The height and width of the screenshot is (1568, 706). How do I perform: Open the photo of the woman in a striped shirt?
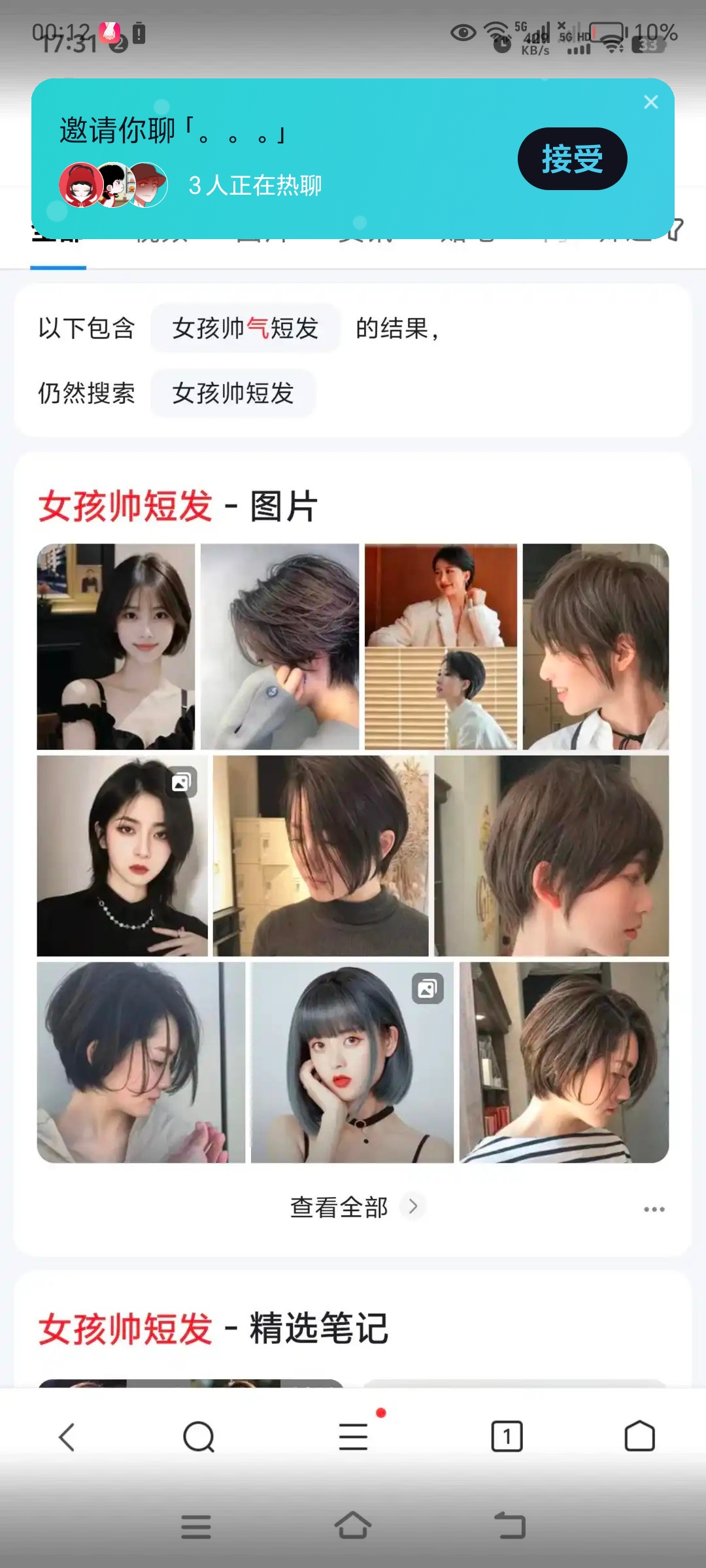(564, 1062)
